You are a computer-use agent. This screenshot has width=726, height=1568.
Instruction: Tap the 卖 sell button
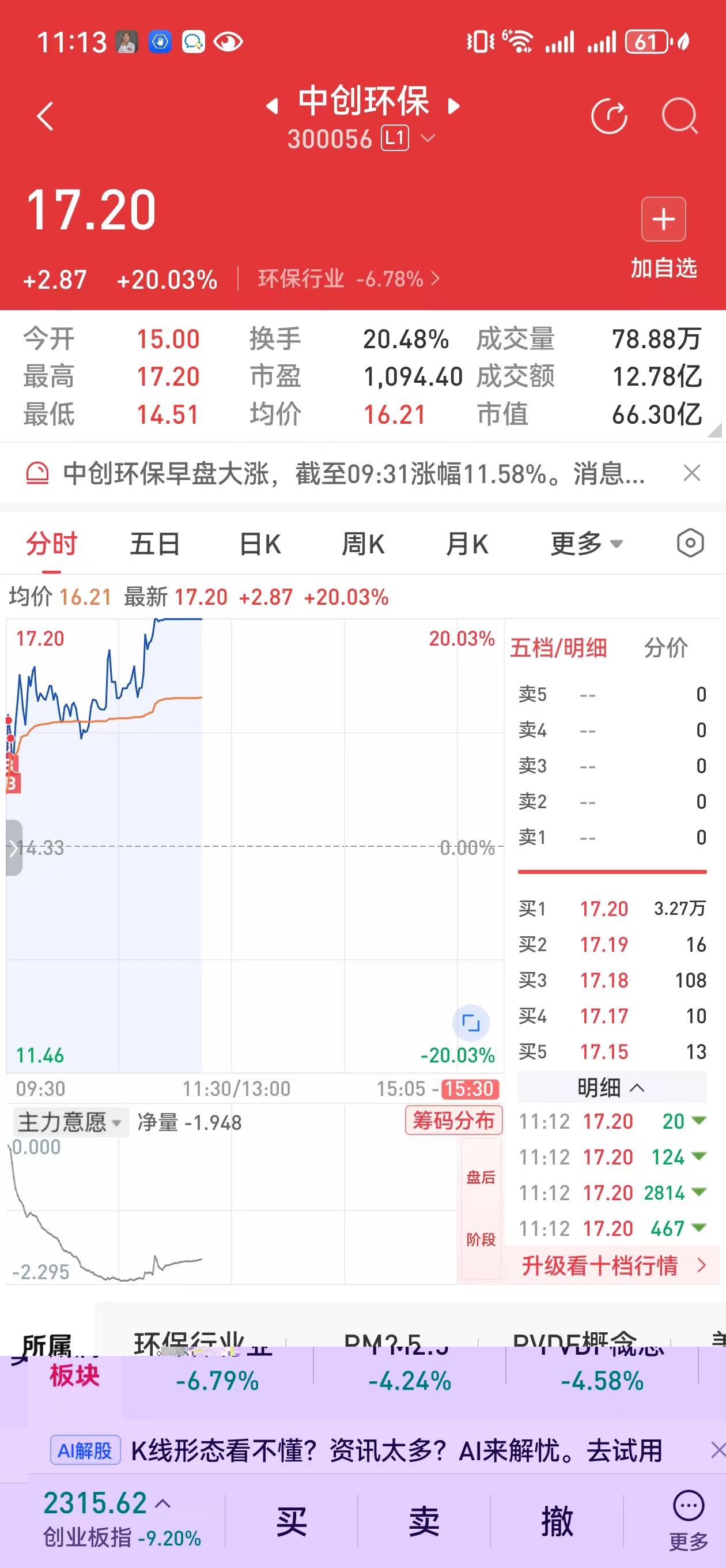click(x=424, y=1521)
